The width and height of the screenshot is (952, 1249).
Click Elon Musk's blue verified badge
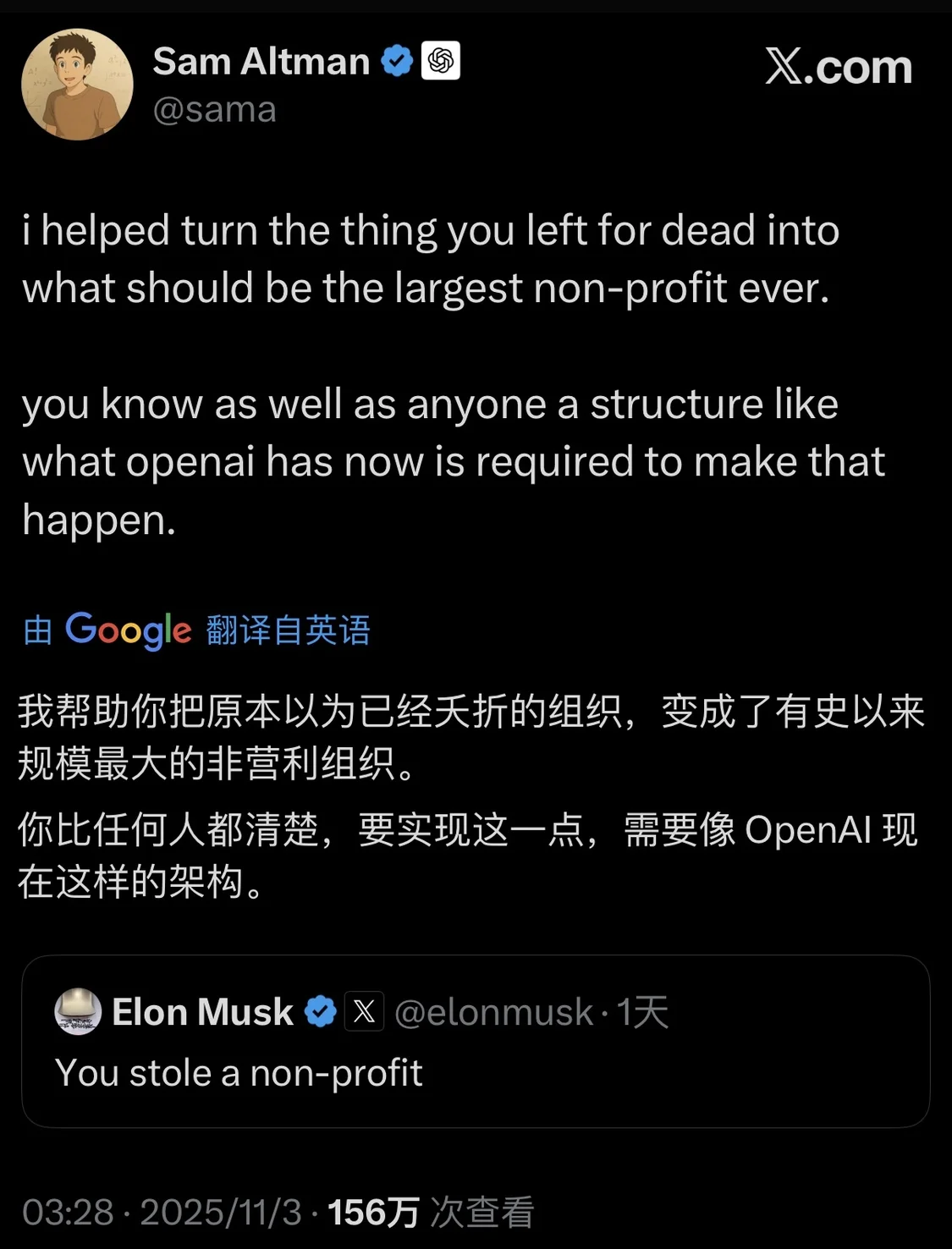319,1011
